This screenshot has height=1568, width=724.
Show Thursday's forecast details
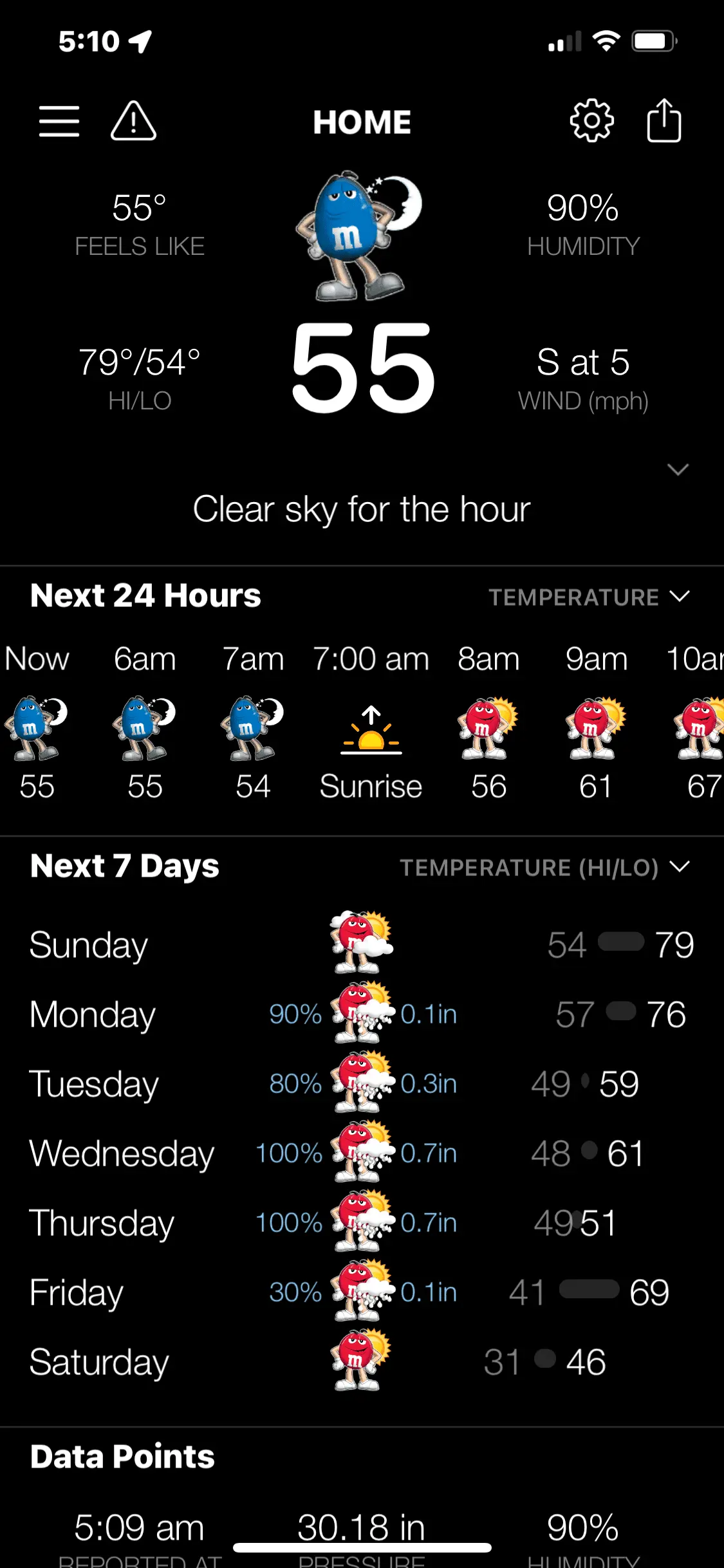[x=362, y=1223]
